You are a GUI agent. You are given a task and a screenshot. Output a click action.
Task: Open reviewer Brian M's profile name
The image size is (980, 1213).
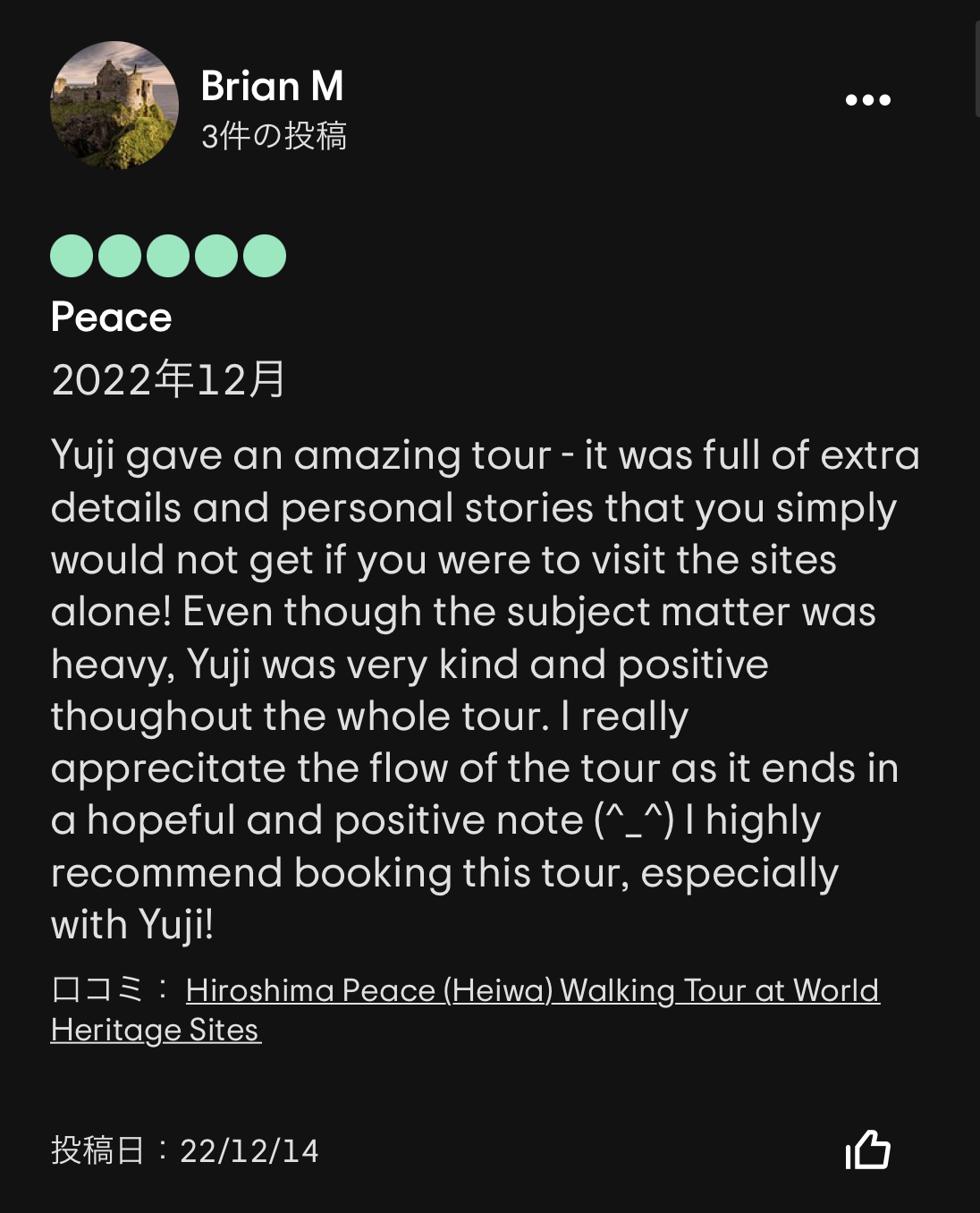272,87
